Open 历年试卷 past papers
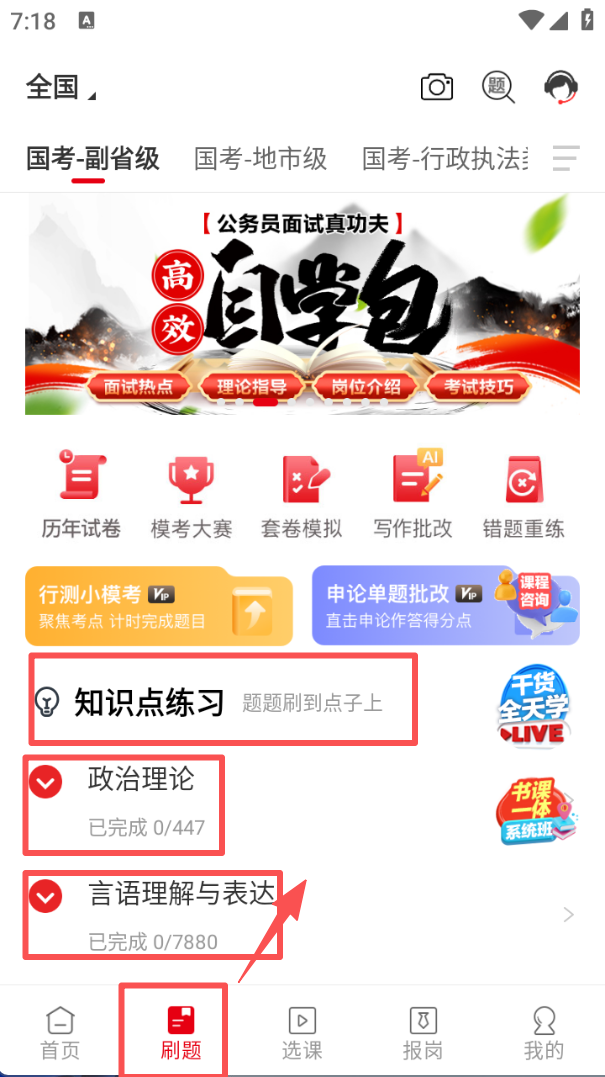Screen dimensions: 605x1077 tap(81, 495)
